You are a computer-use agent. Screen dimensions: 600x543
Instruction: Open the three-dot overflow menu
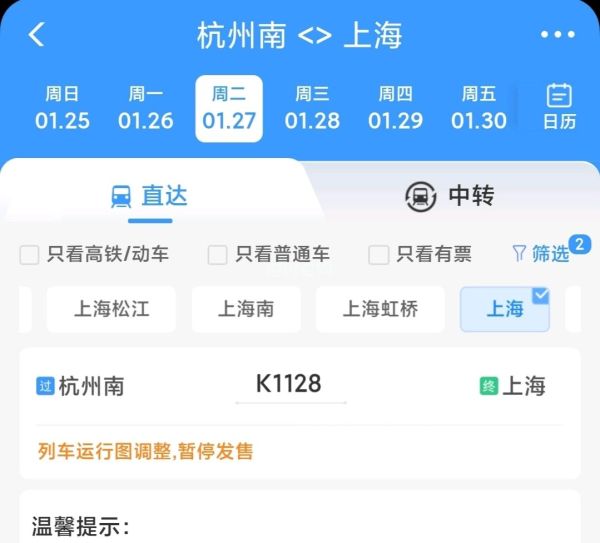pyautogui.click(x=557, y=35)
